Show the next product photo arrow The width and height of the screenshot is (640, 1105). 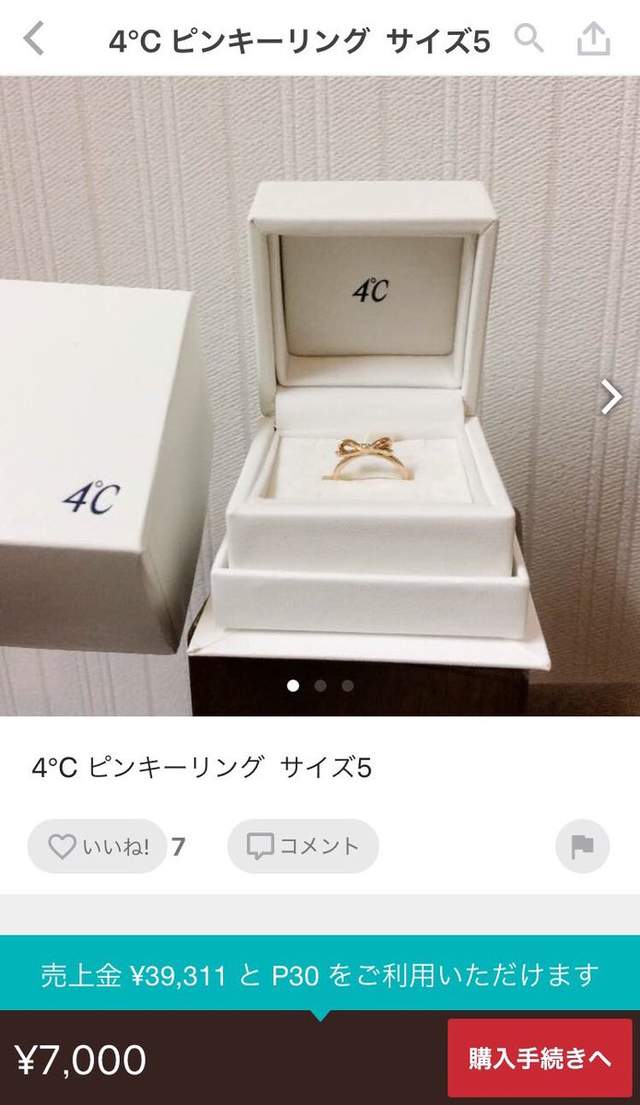[611, 397]
